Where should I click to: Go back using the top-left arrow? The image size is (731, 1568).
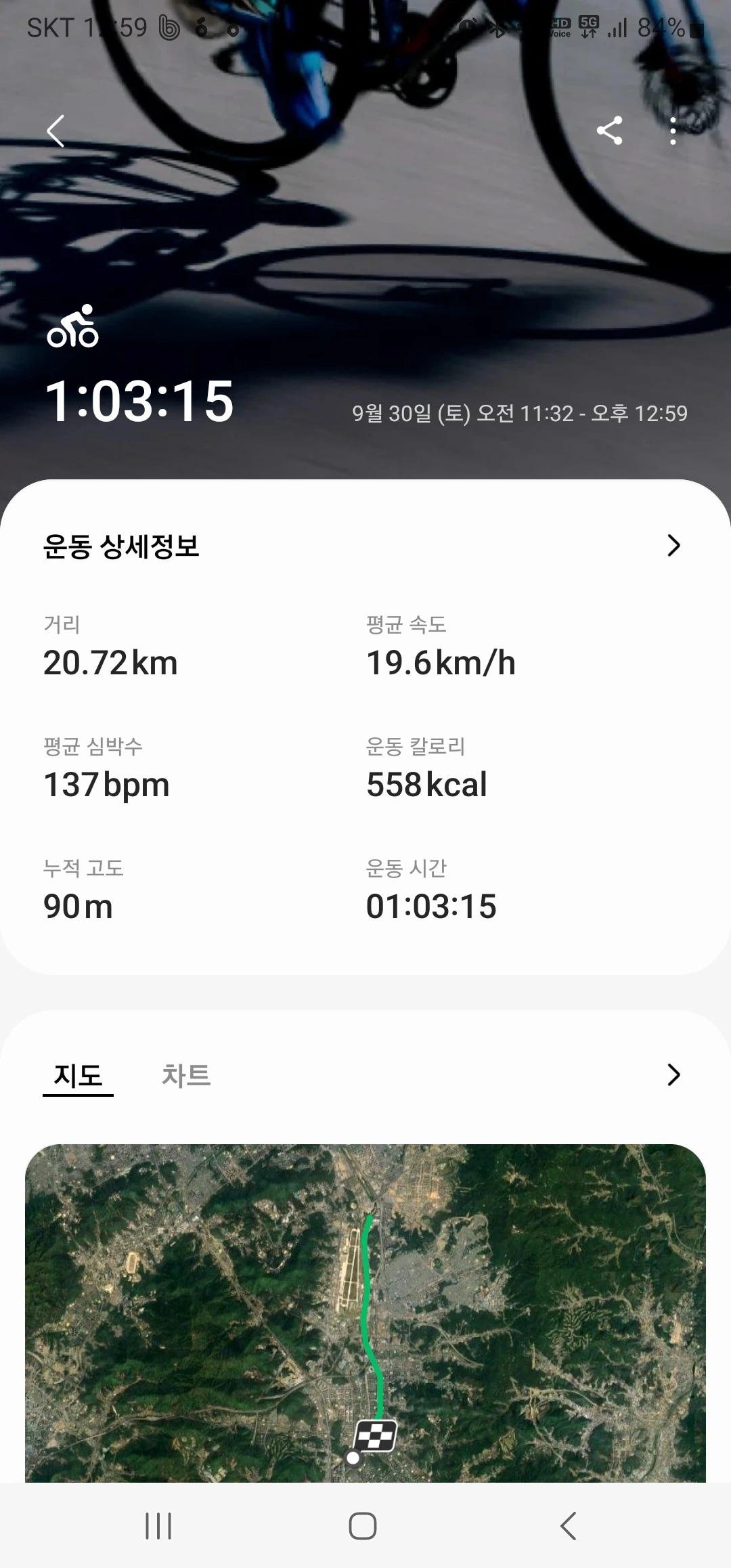(56, 131)
